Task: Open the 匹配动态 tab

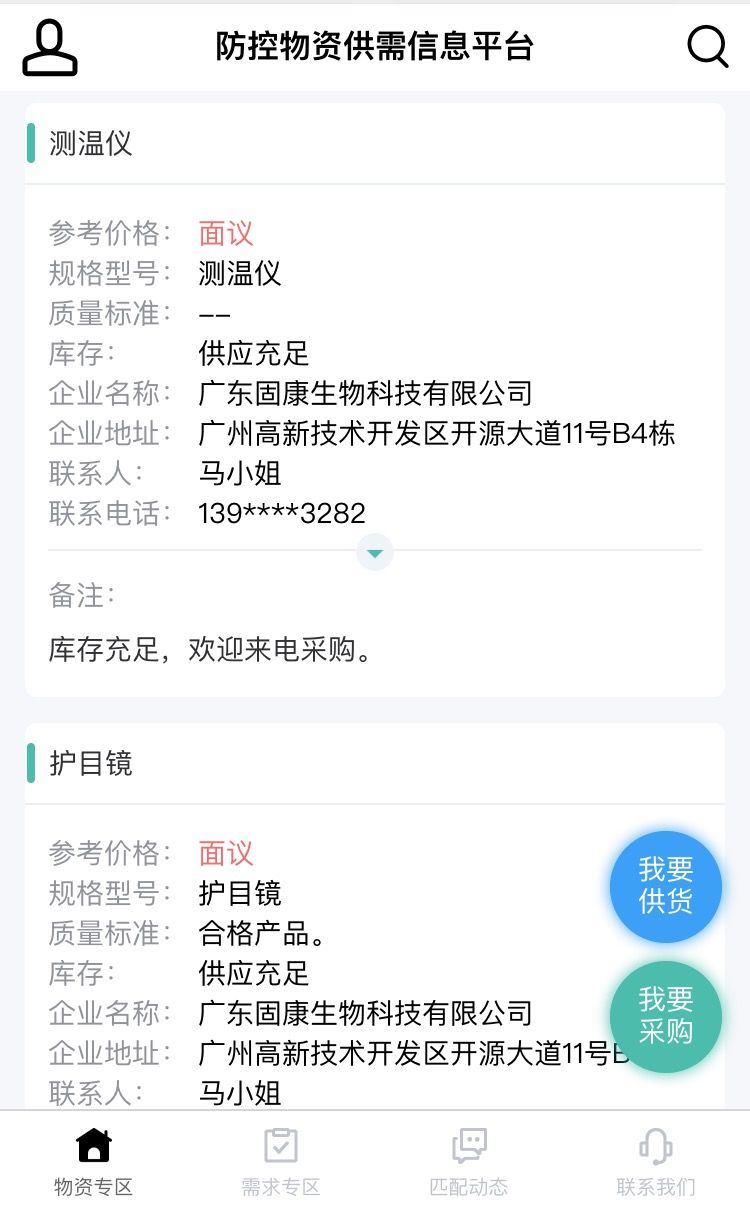Action: (469, 1160)
